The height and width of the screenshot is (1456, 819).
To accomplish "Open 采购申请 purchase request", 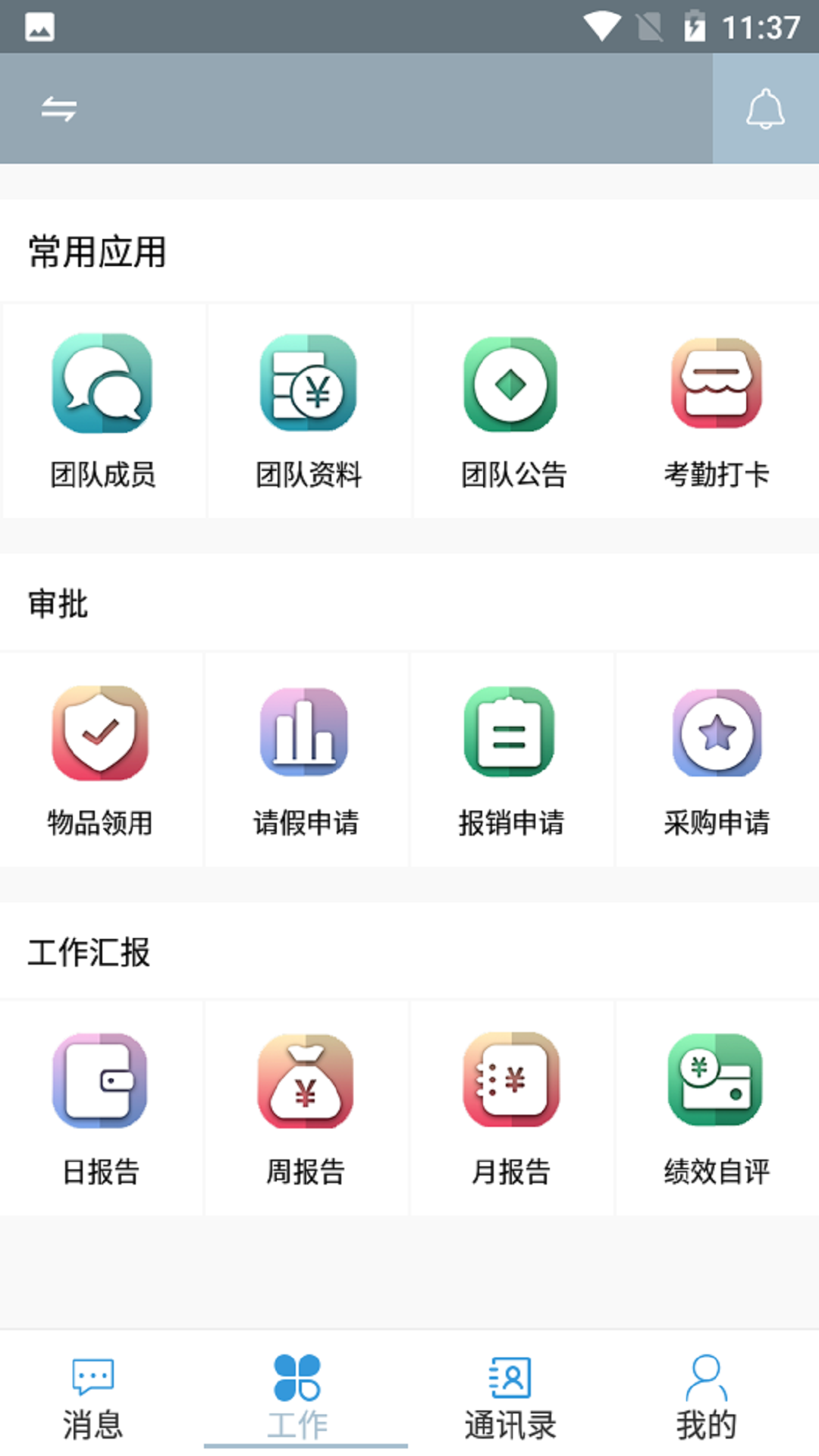I will [717, 760].
